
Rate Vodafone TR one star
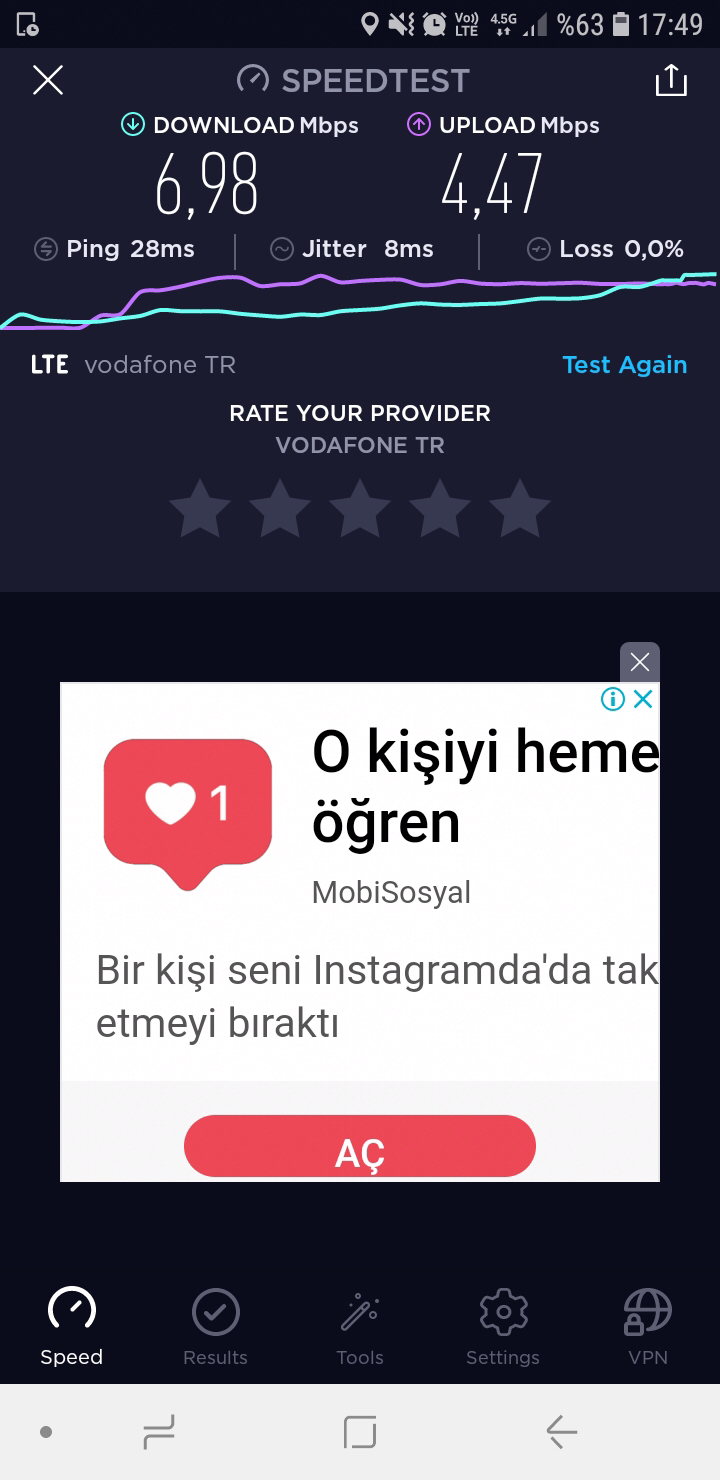(x=200, y=508)
